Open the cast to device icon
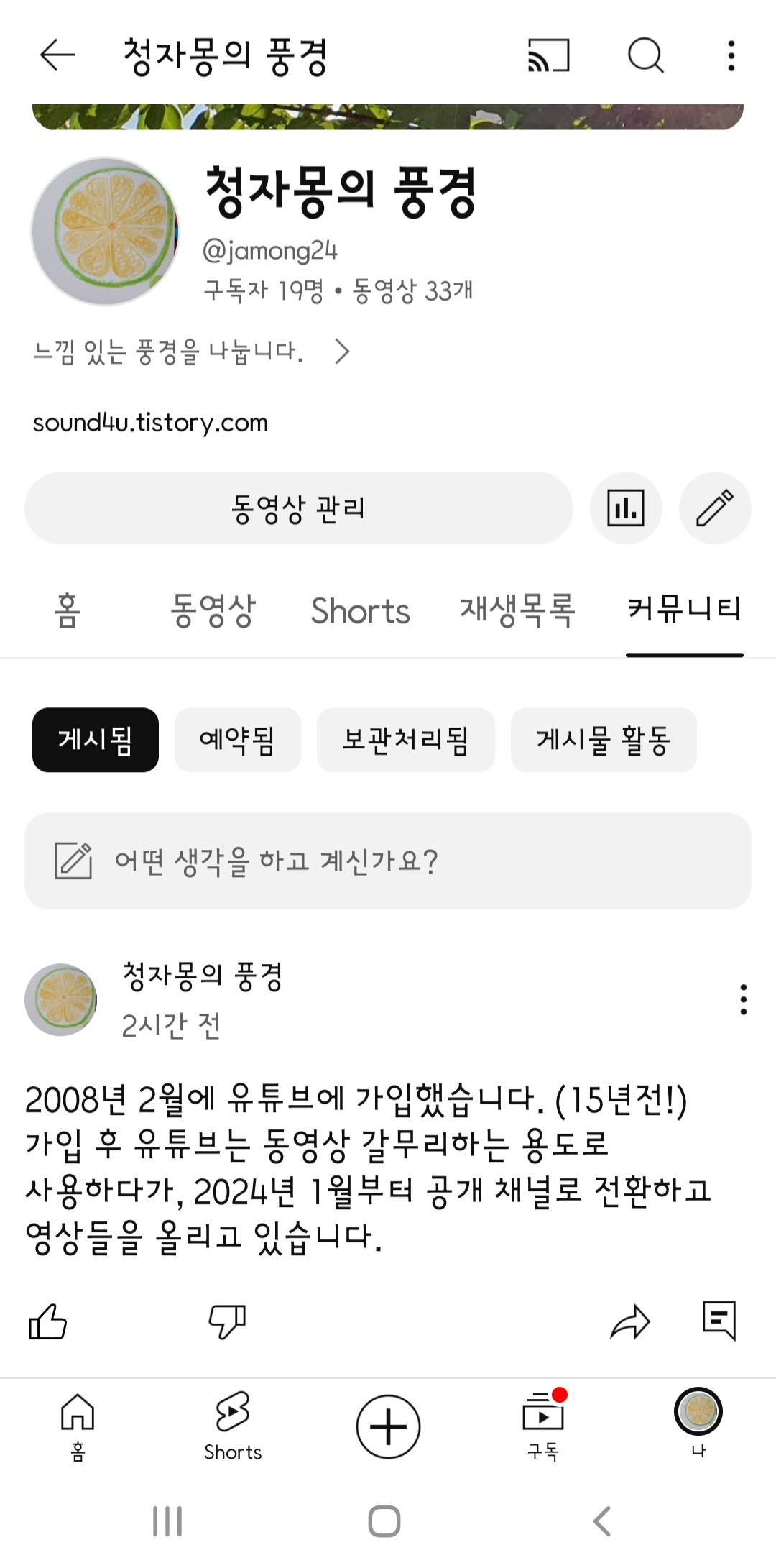Image resolution: width=776 pixels, height=1568 pixels. [548, 55]
